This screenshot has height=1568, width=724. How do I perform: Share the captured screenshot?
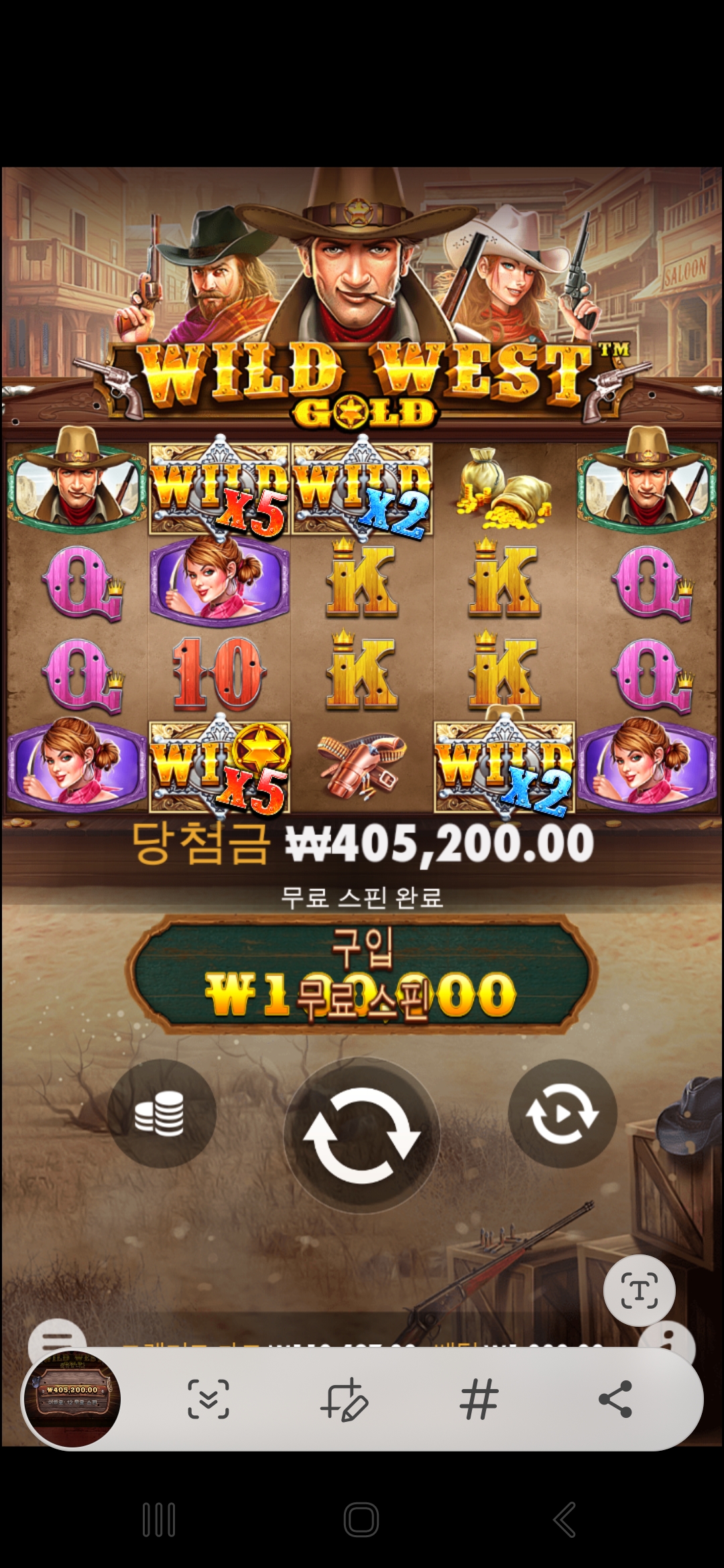(615, 1399)
